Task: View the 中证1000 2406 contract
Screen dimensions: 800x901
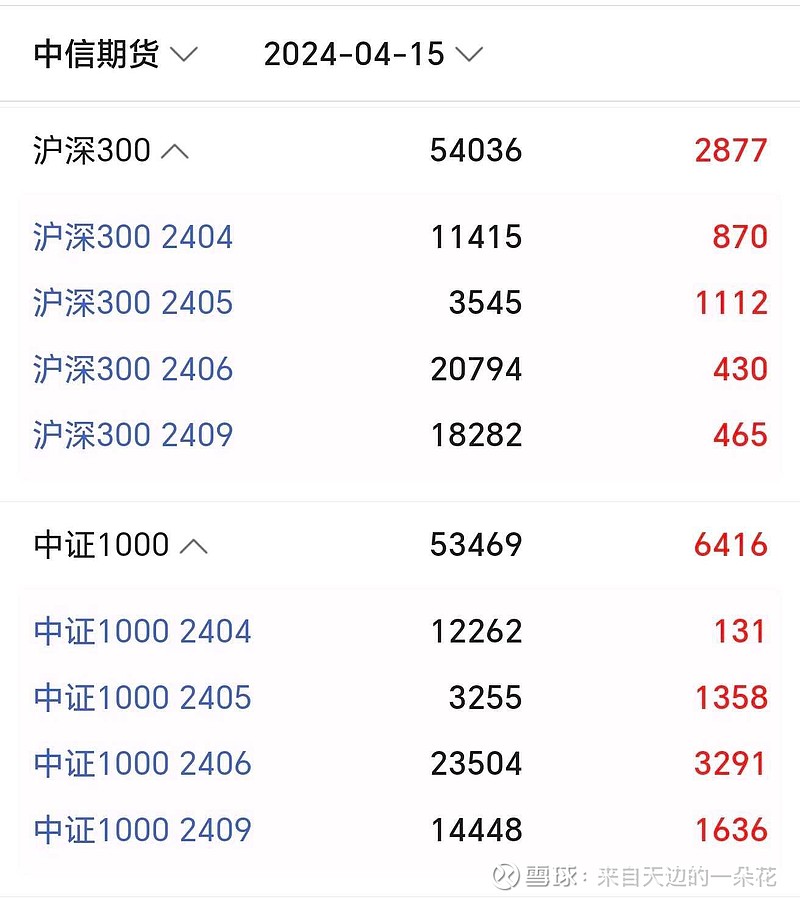Action: 143,763
